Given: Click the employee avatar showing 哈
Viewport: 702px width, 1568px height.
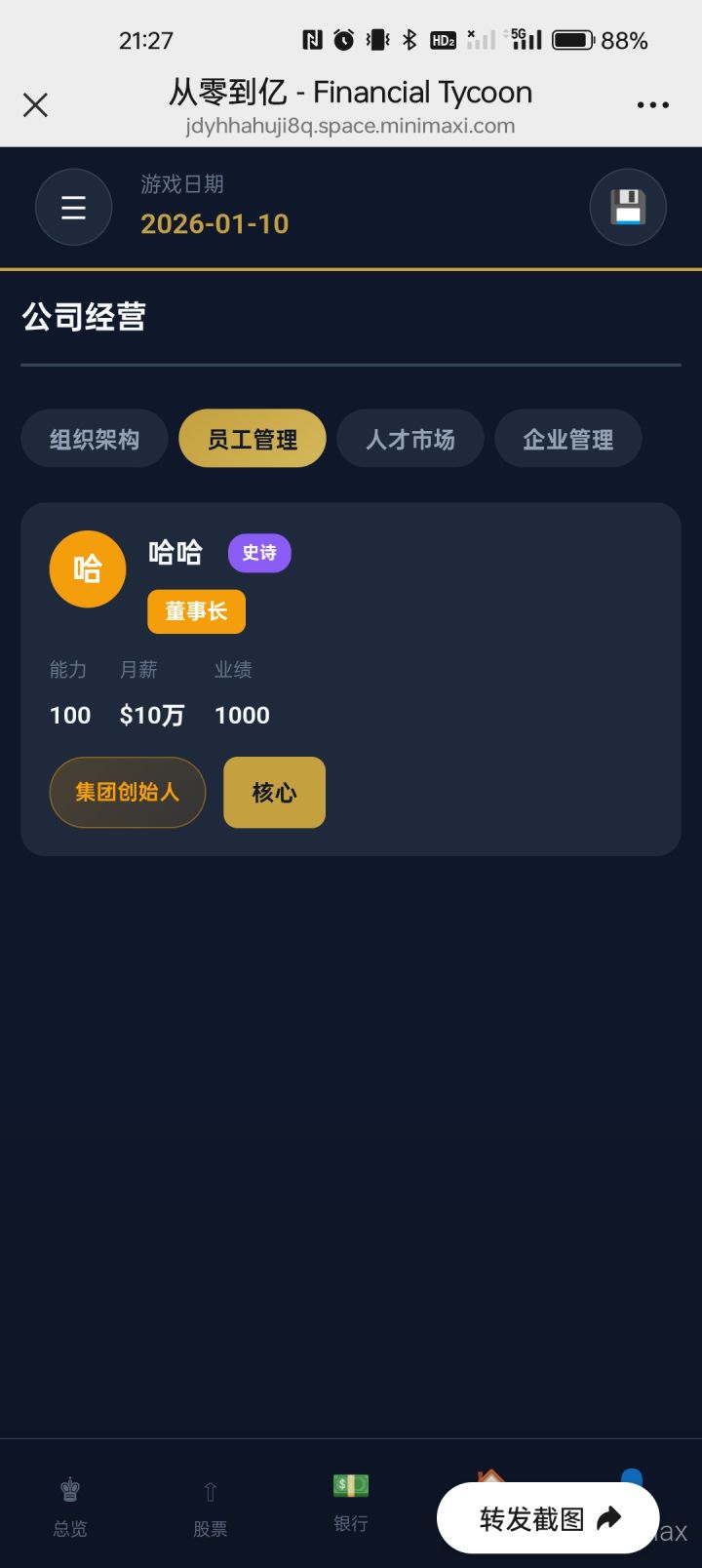Looking at the screenshot, I should (x=87, y=568).
